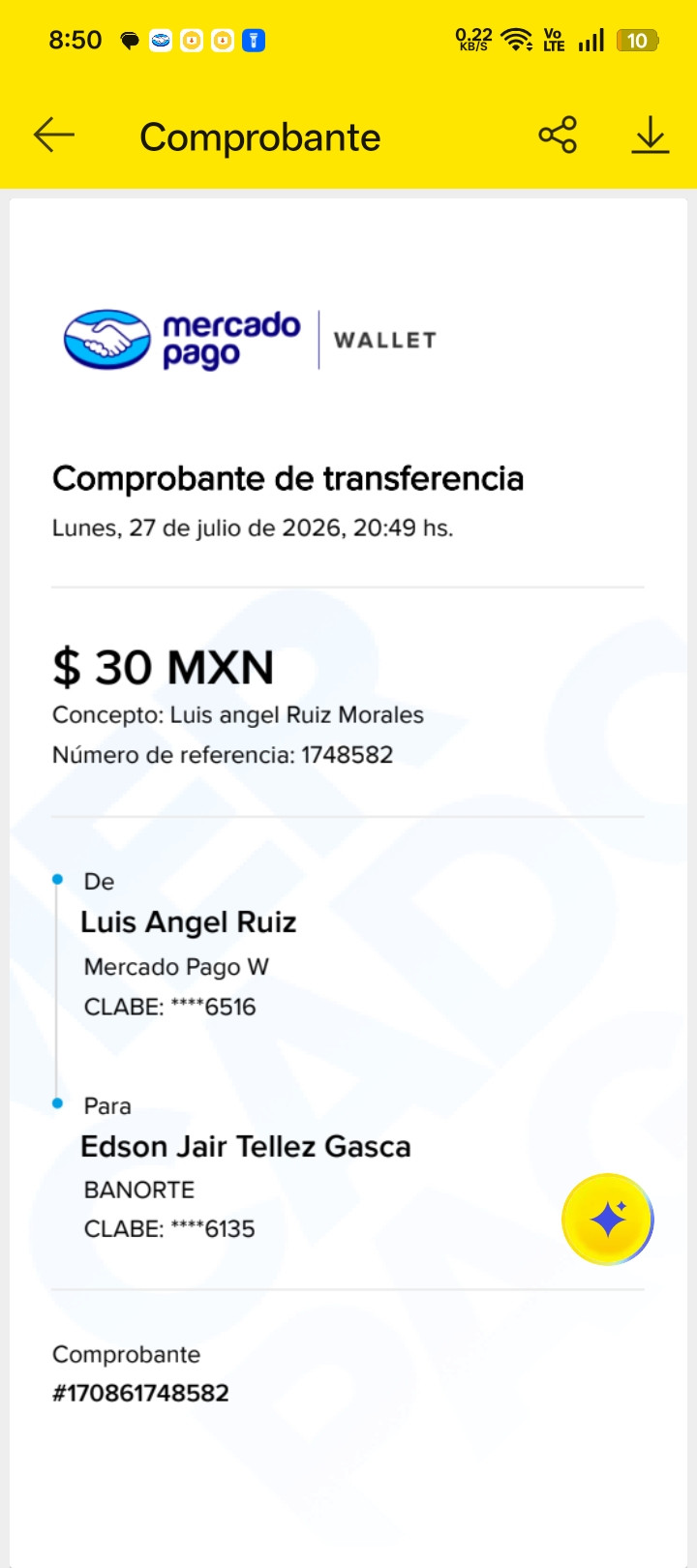The image size is (697, 1568).
Task: Go back using the arrow beside Comprobante
Action: pos(54,136)
